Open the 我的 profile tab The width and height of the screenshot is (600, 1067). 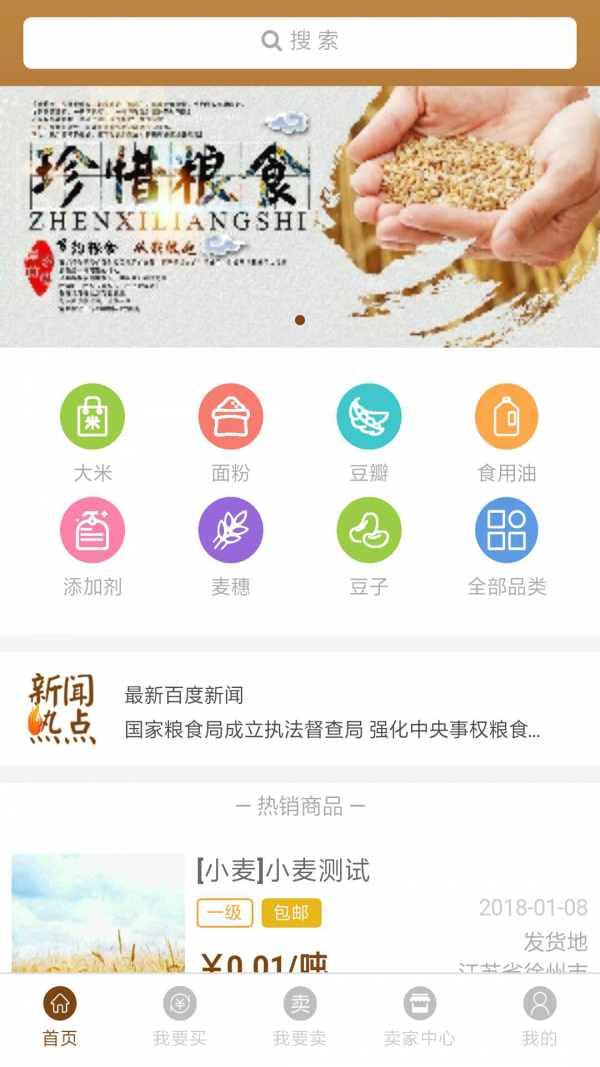pos(539,1016)
